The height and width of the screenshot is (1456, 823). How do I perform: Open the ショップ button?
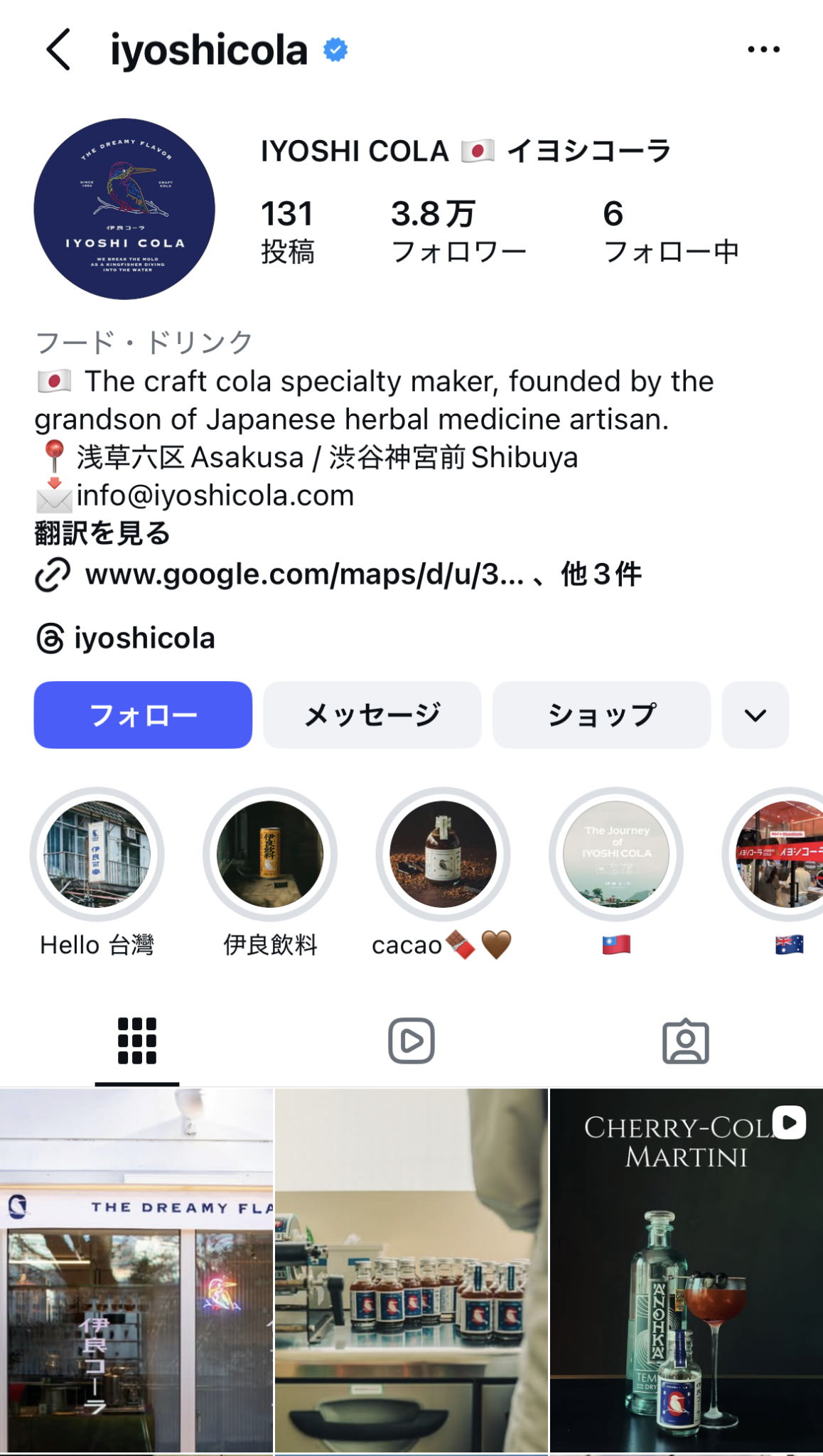point(601,715)
